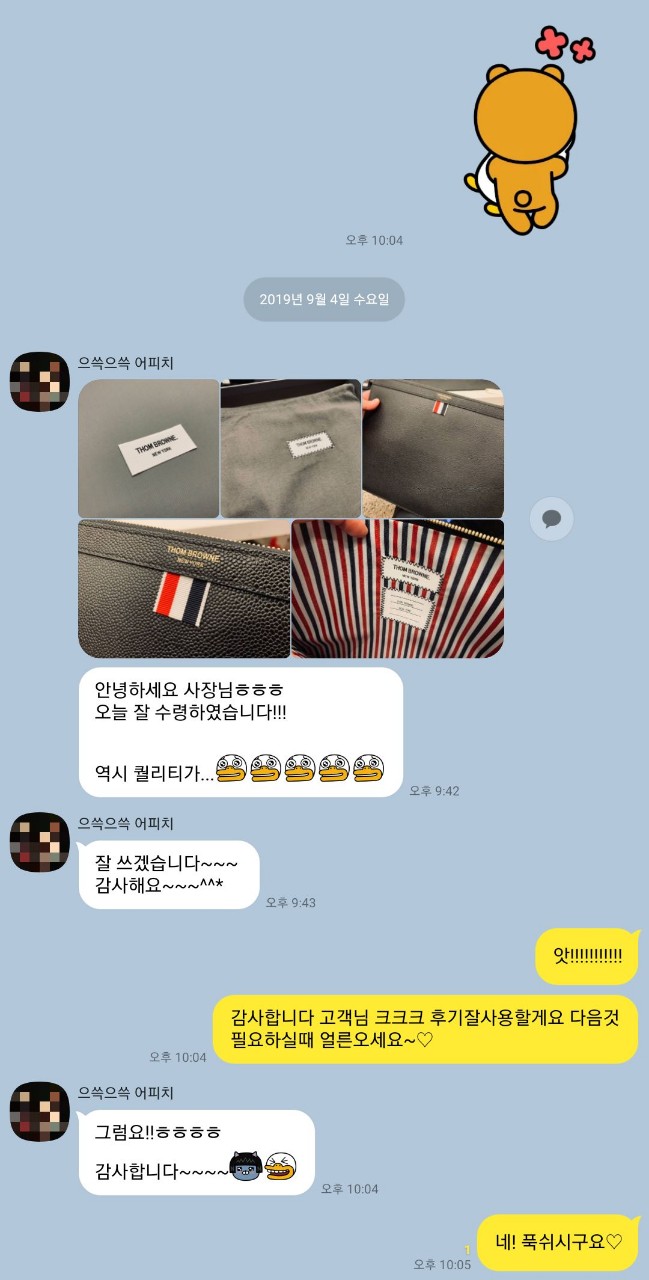Open the photo of clutch with stripe tab
The height and width of the screenshot is (1280, 649).
pos(433,448)
